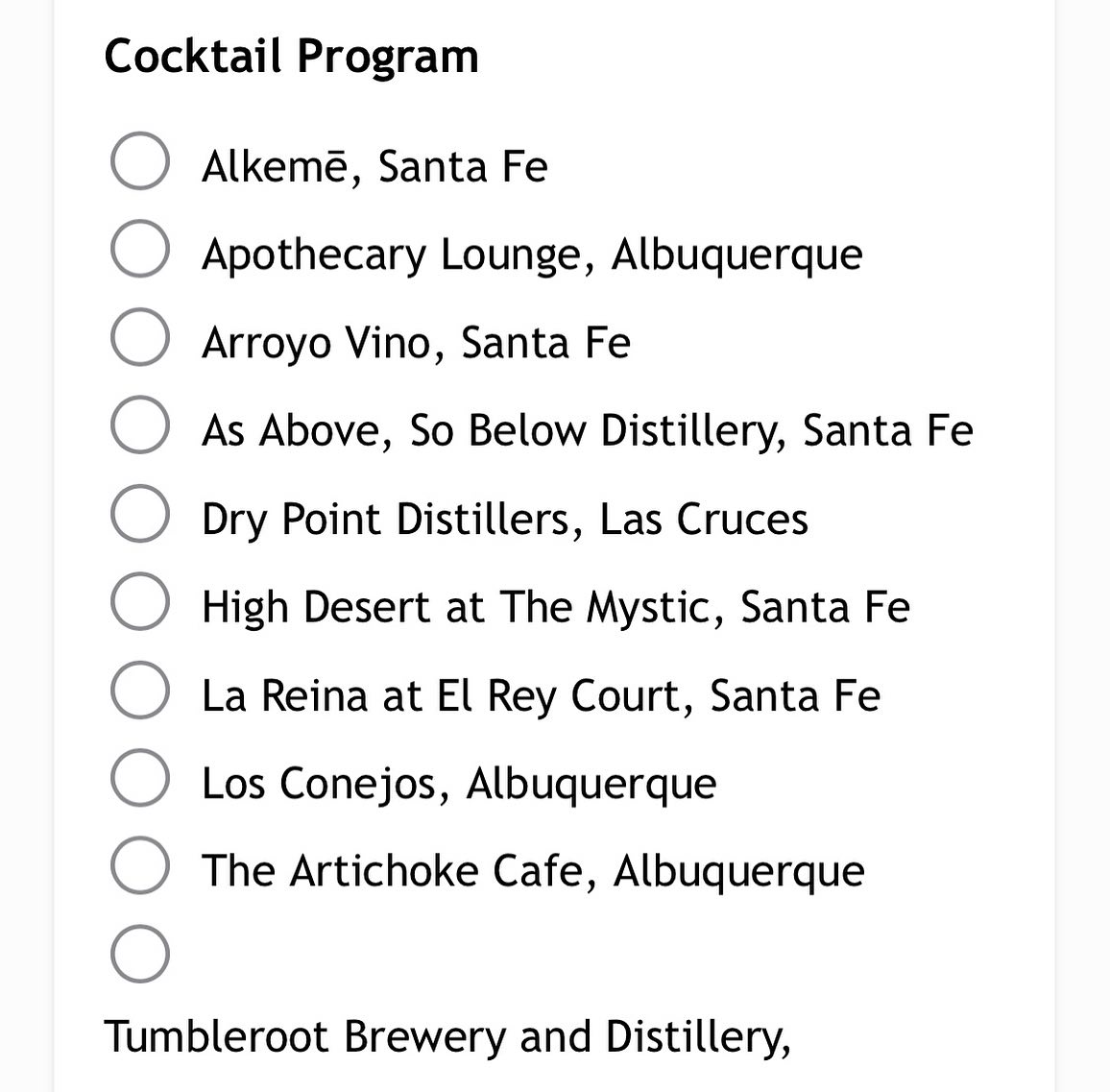
Task: Pick Arroyo Vino, Santa Fe
Action: (x=140, y=337)
